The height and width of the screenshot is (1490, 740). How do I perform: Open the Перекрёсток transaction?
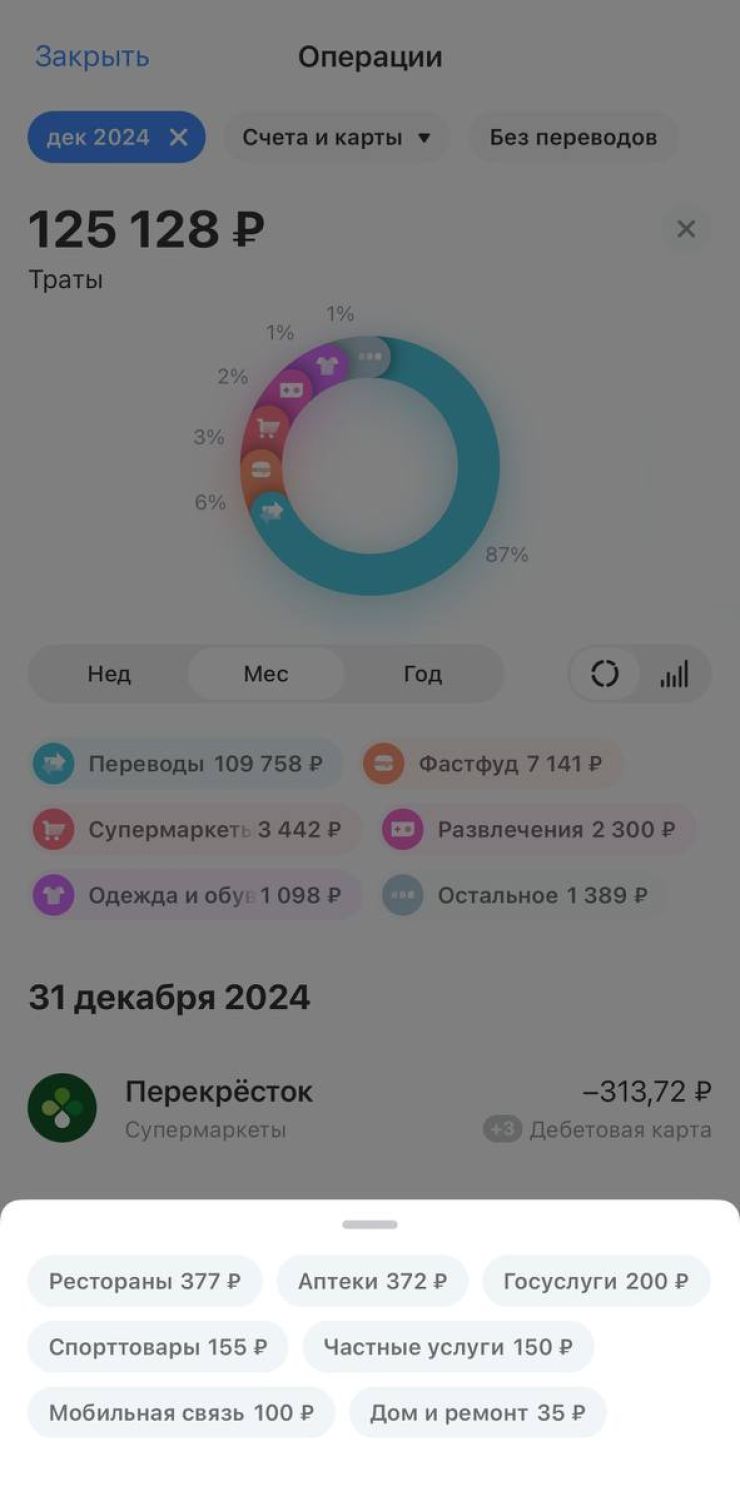370,1109
